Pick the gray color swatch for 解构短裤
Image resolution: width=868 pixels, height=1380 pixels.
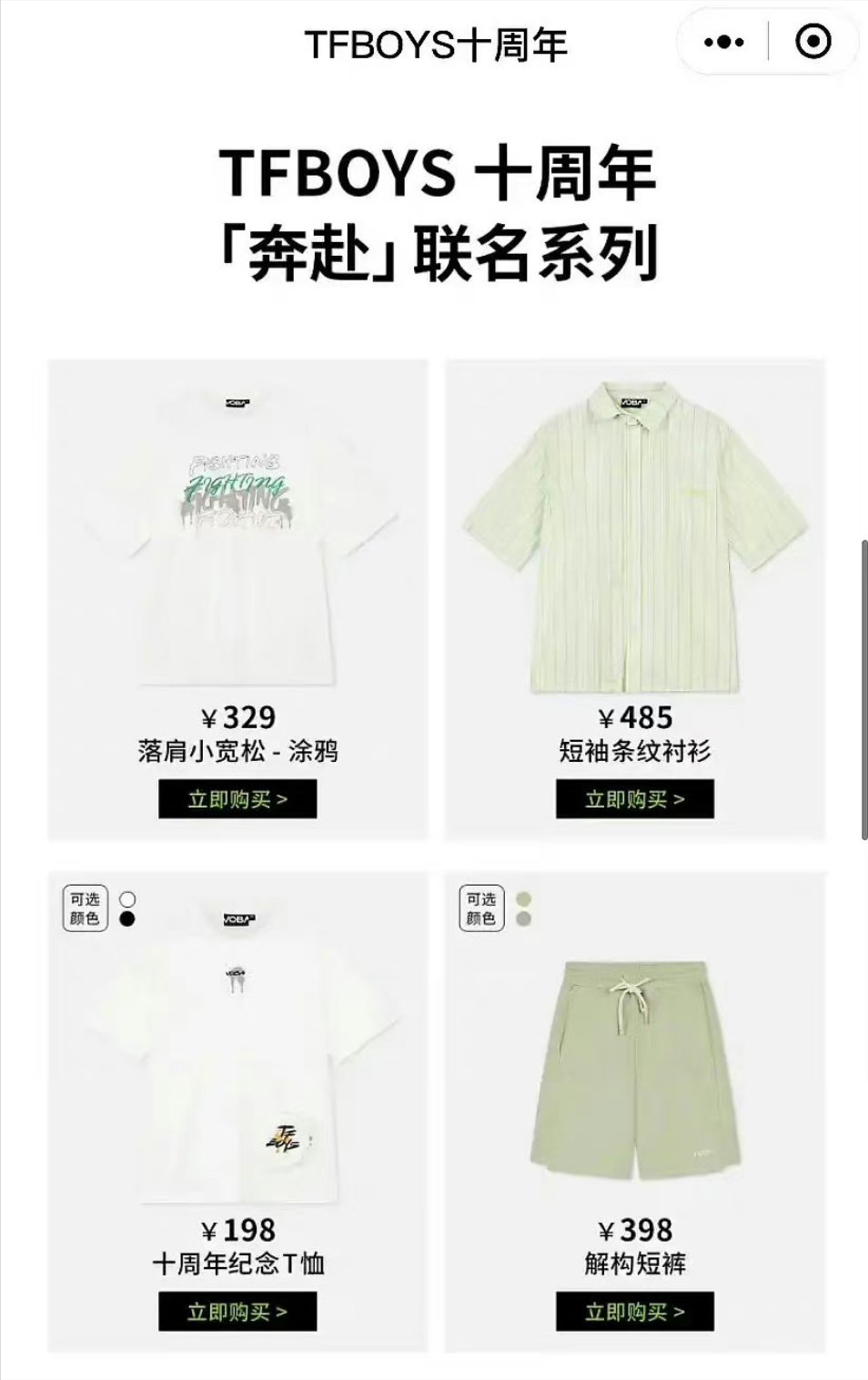pyautogui.click(x=523, y=919)
